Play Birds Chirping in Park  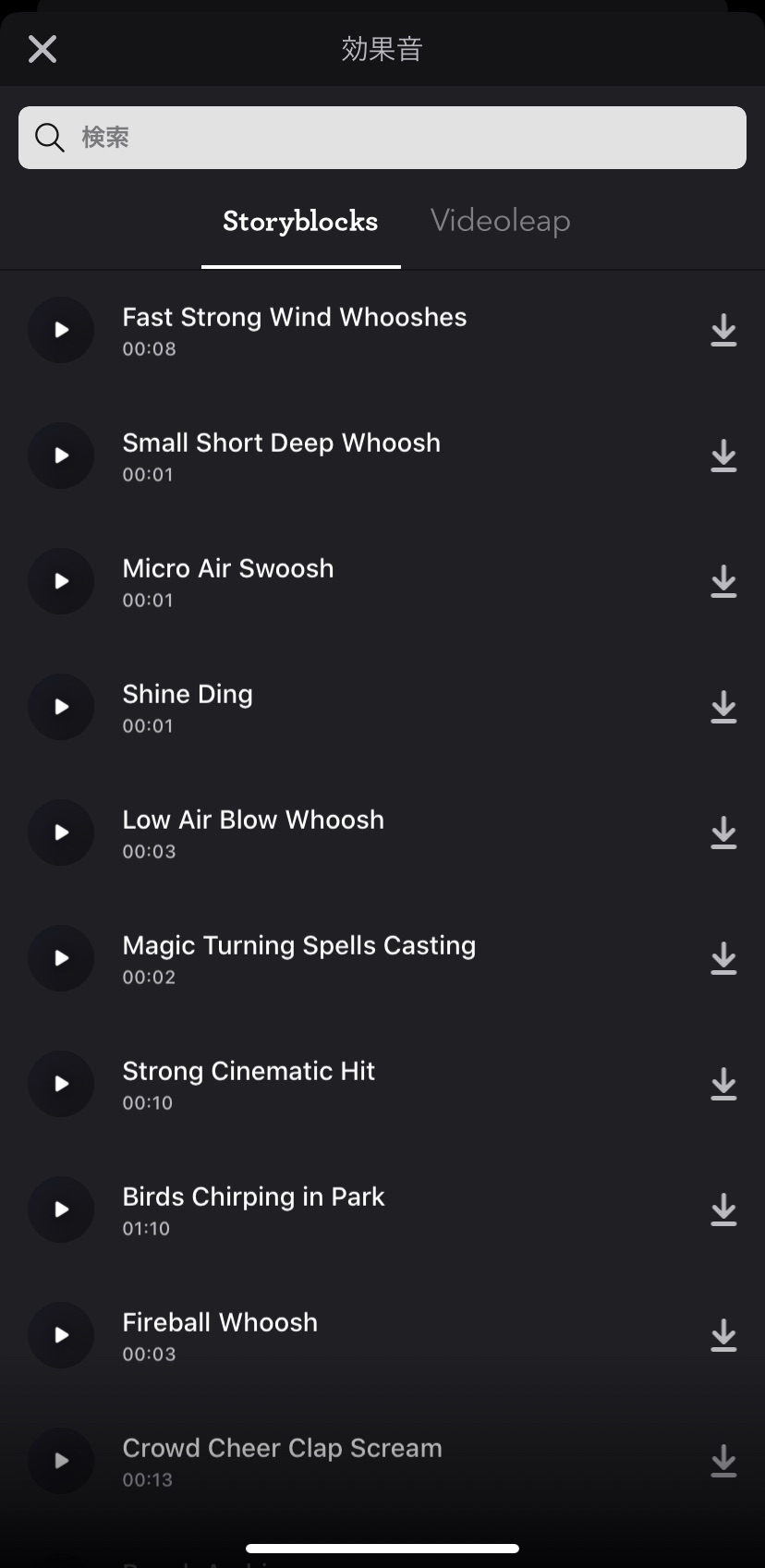coord(61,1209)
